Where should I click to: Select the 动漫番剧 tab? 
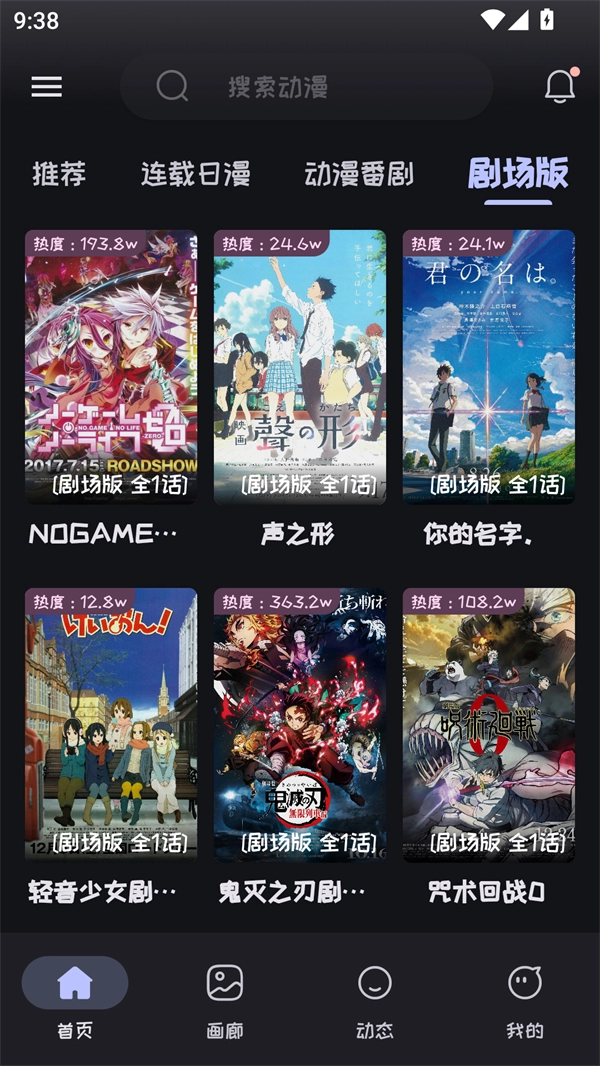click(358, 174)
